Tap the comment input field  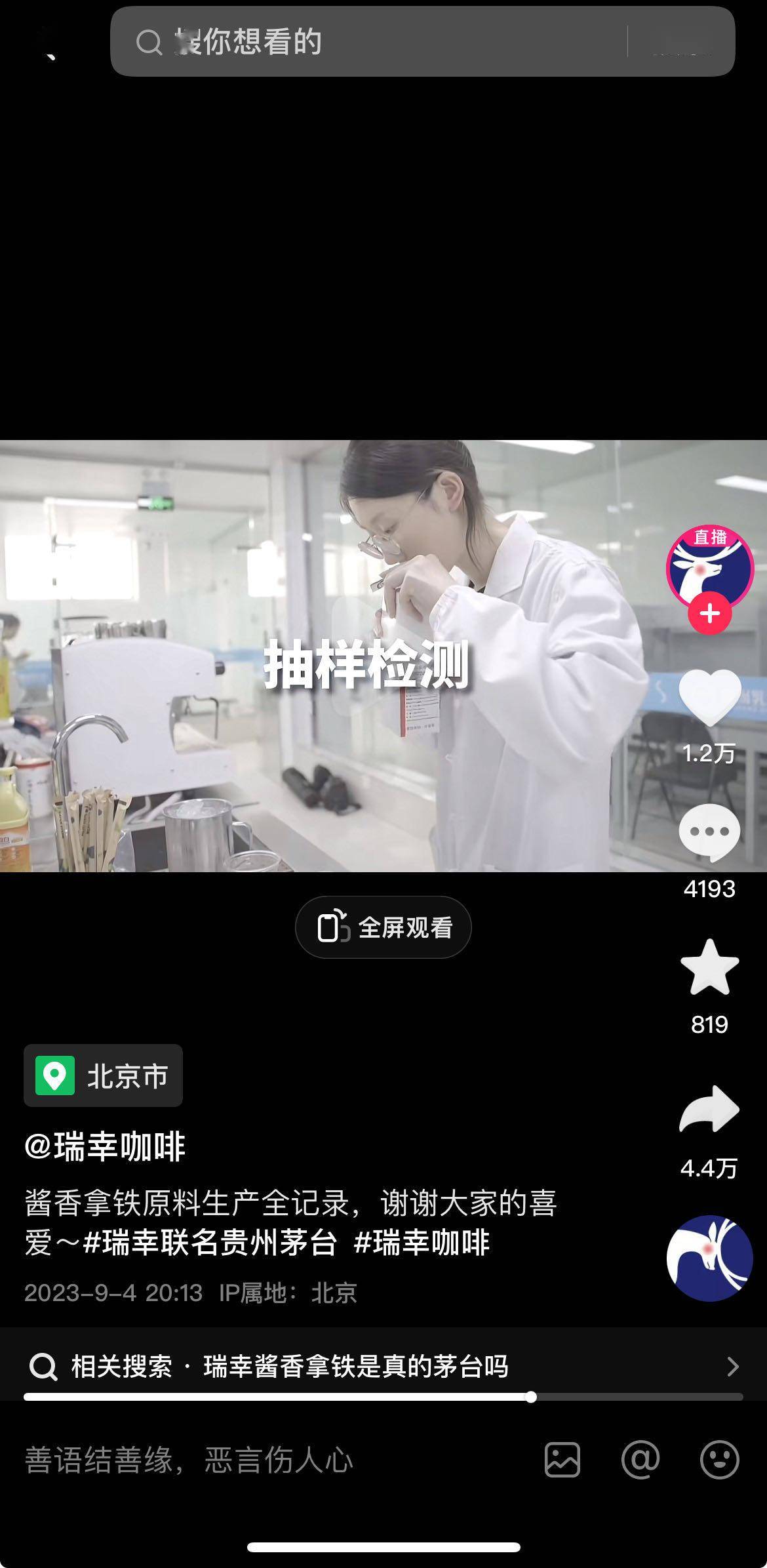[262, 1460]
